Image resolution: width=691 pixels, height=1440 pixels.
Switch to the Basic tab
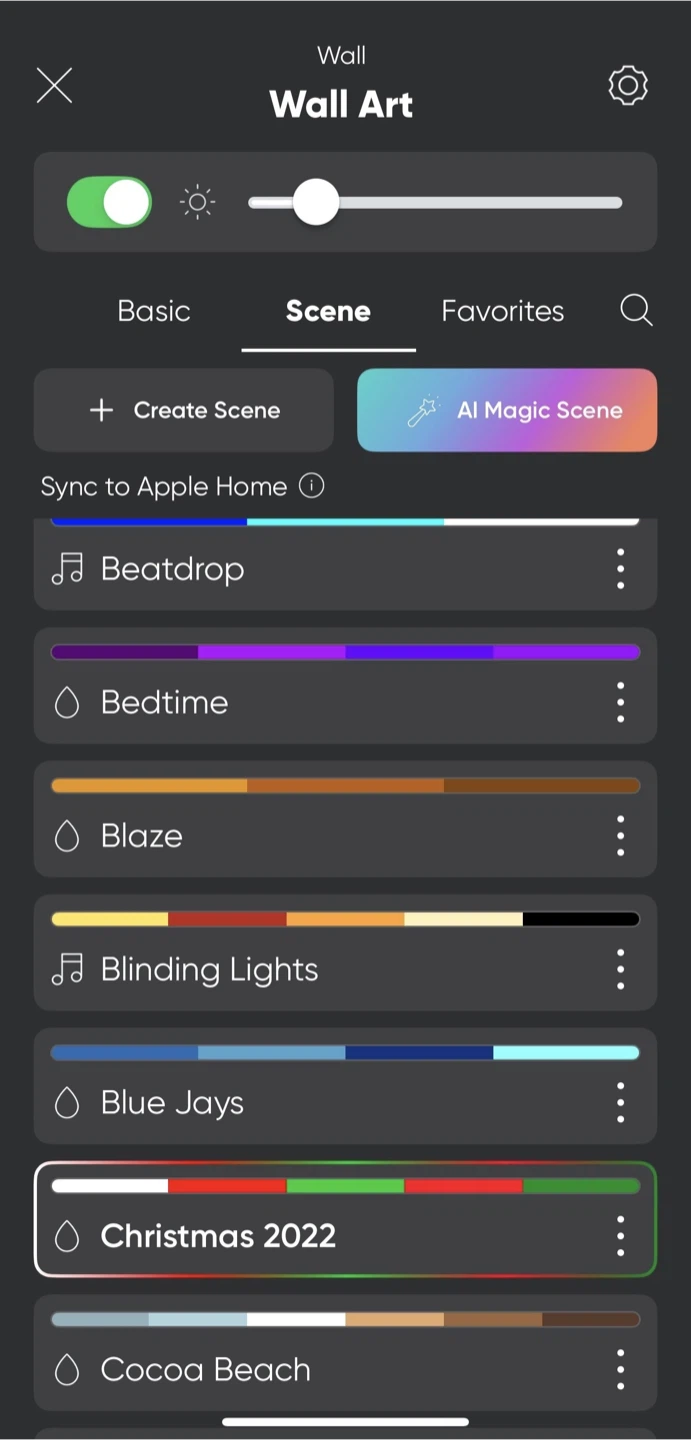coord(153,311)
